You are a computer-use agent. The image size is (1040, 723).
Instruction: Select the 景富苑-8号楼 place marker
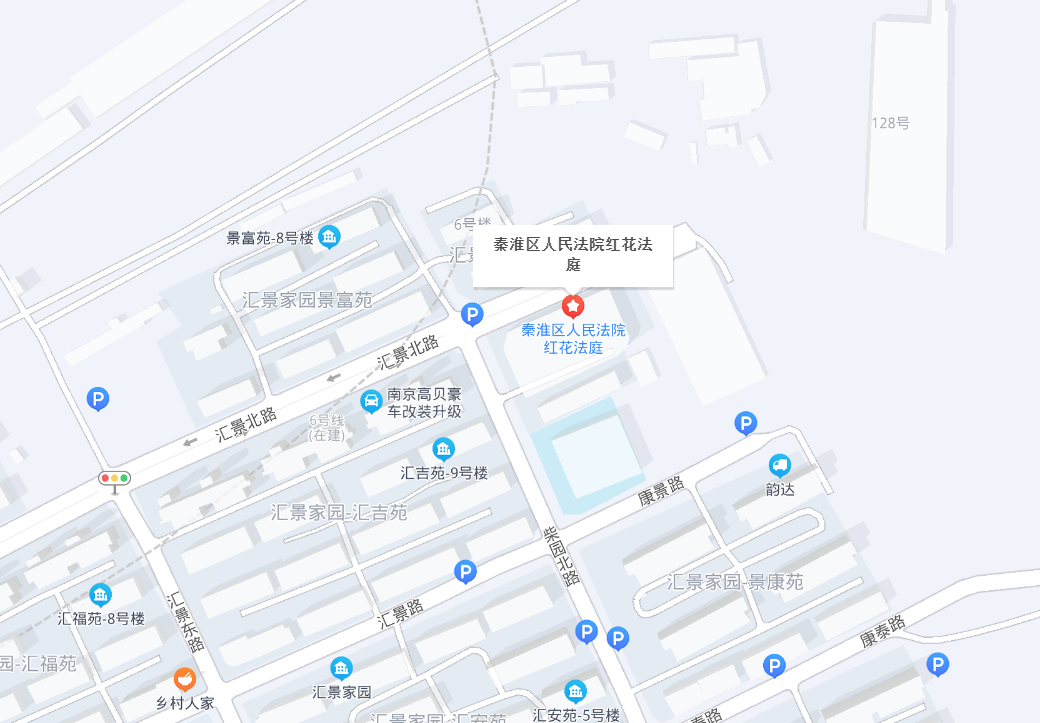(329, 237)
